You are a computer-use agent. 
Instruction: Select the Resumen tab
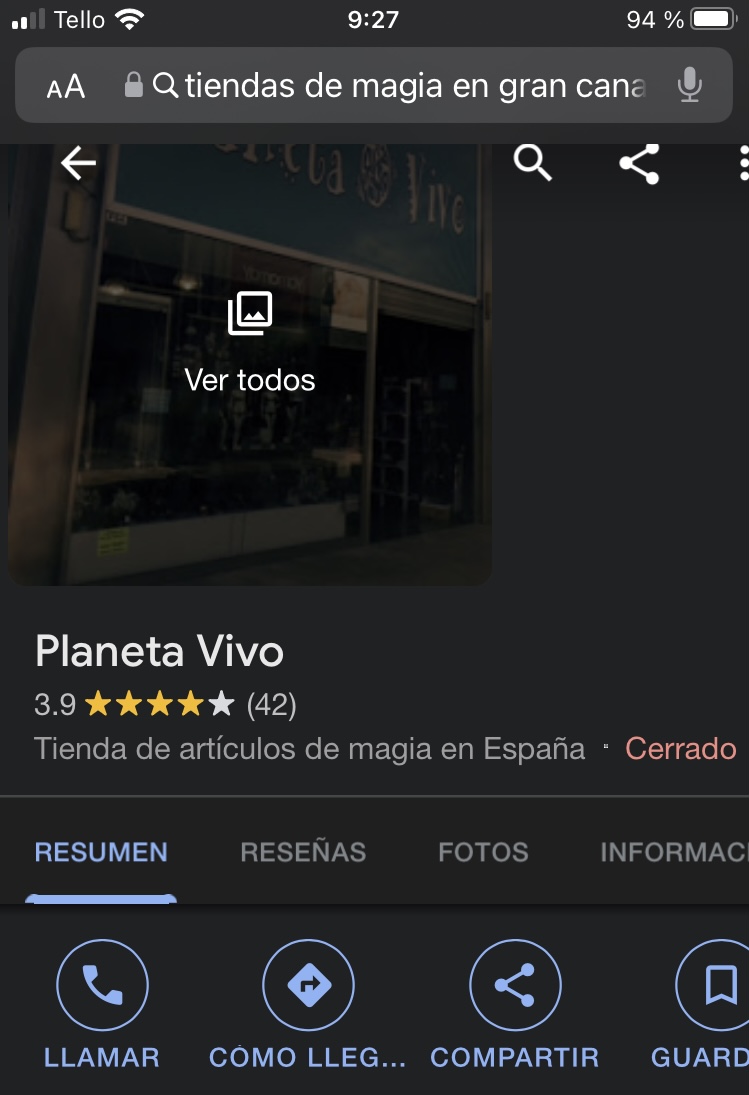pyautogui.click(x=101, y=852)
